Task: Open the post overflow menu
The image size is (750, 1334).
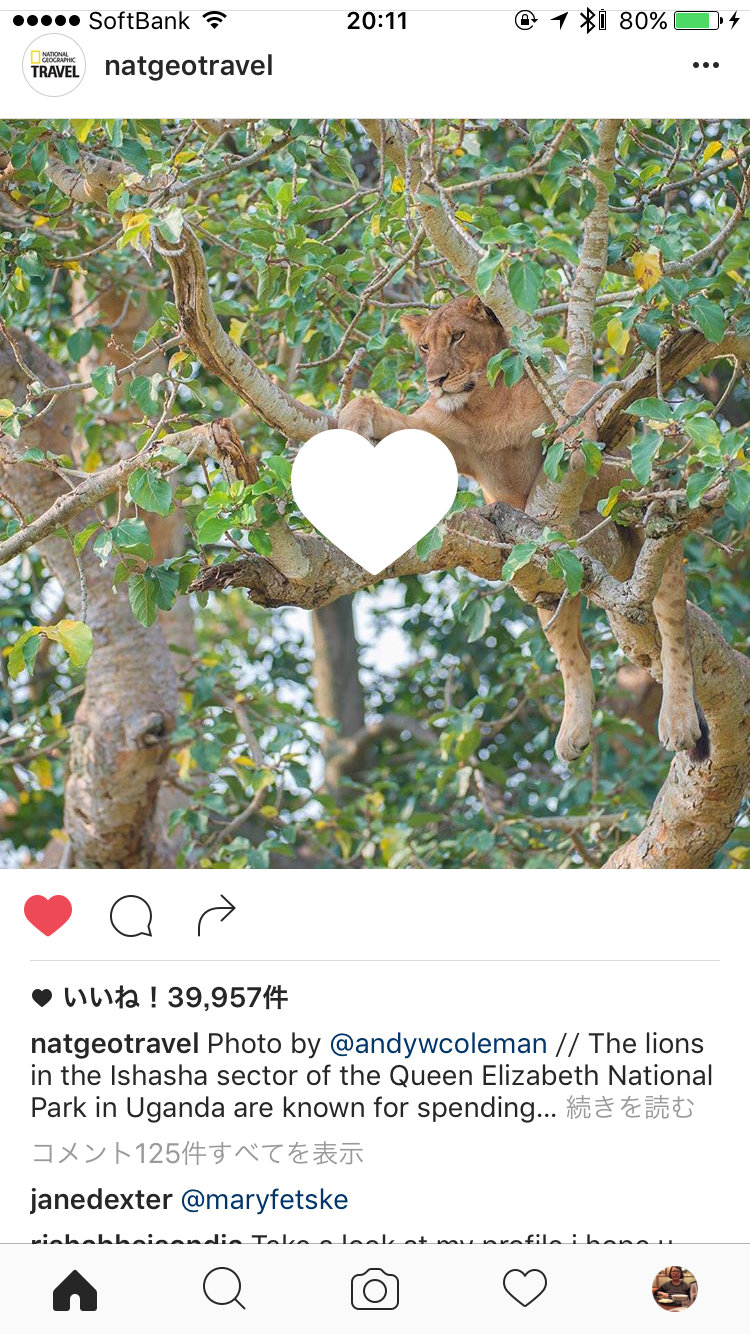Action: pos(705,66)
